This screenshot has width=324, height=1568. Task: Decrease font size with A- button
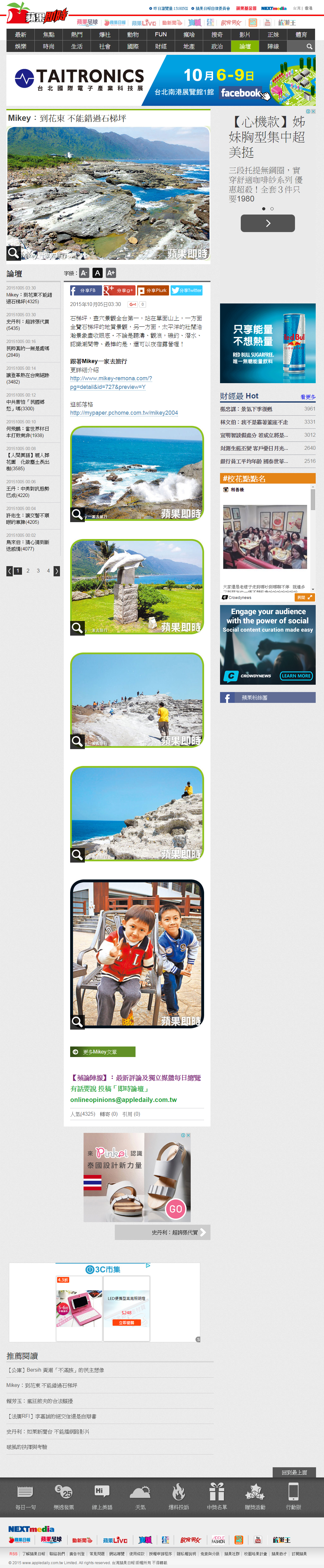[x=84, y=273]
